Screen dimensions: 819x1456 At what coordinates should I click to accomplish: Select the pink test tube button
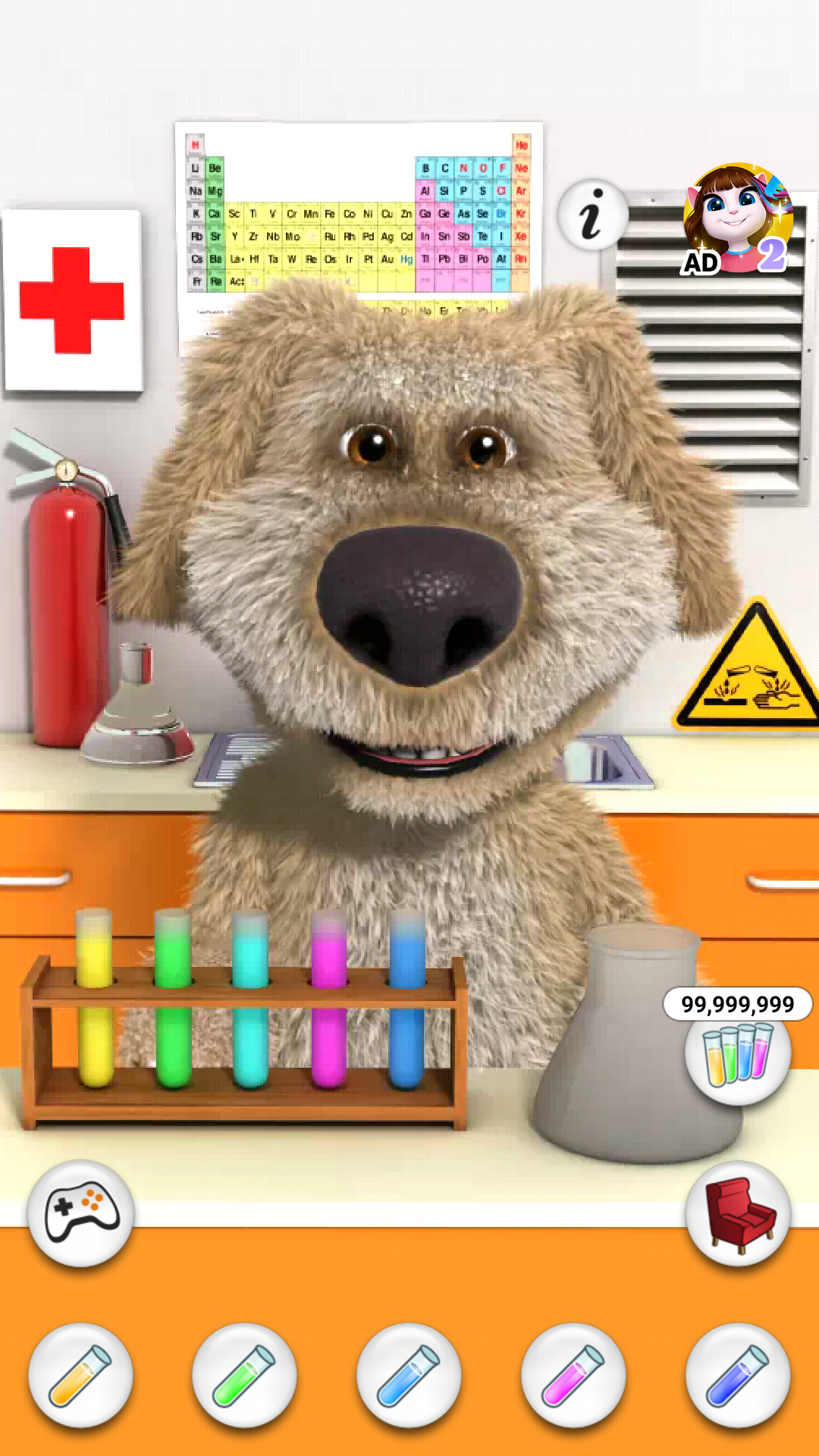point(573,1375)
